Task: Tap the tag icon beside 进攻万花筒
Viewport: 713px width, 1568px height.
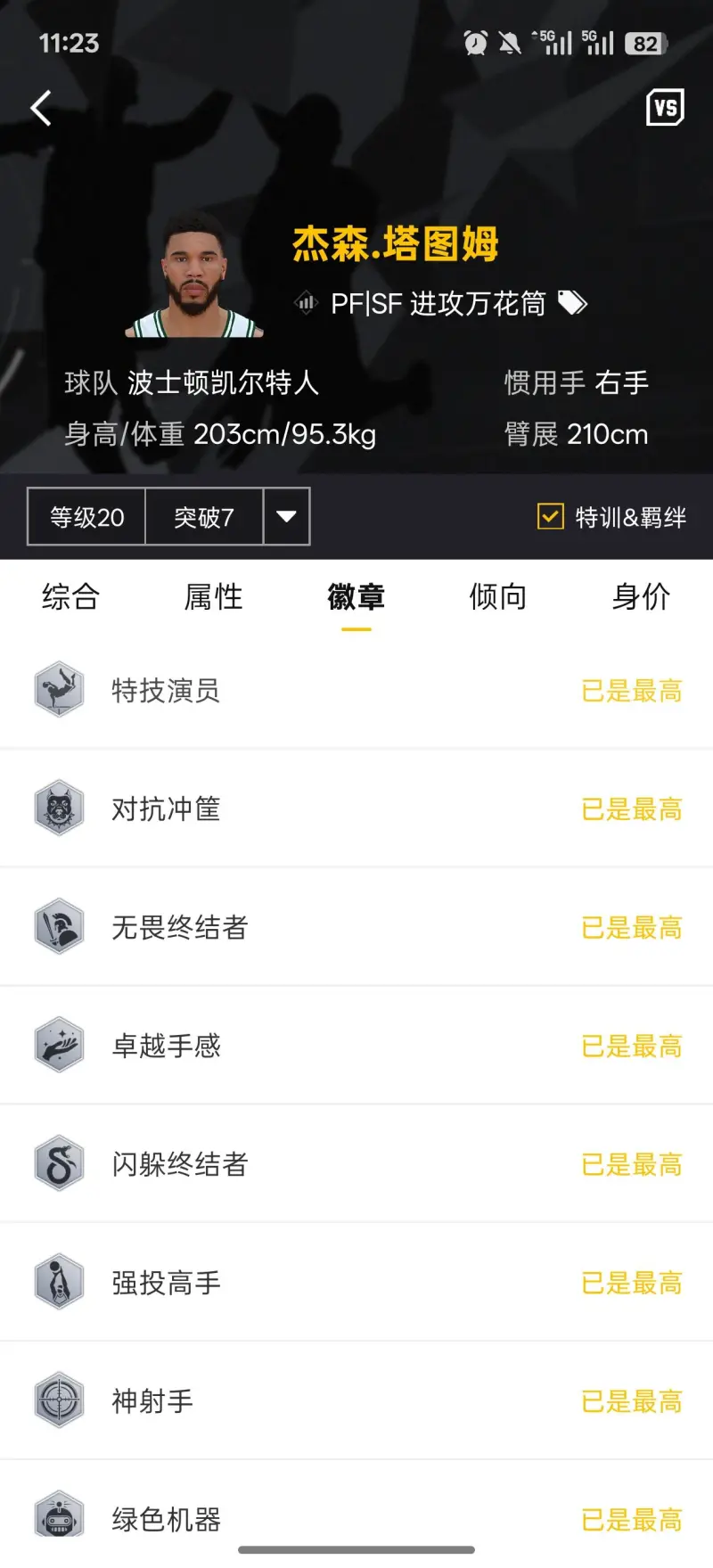Action: coord(572,304)
